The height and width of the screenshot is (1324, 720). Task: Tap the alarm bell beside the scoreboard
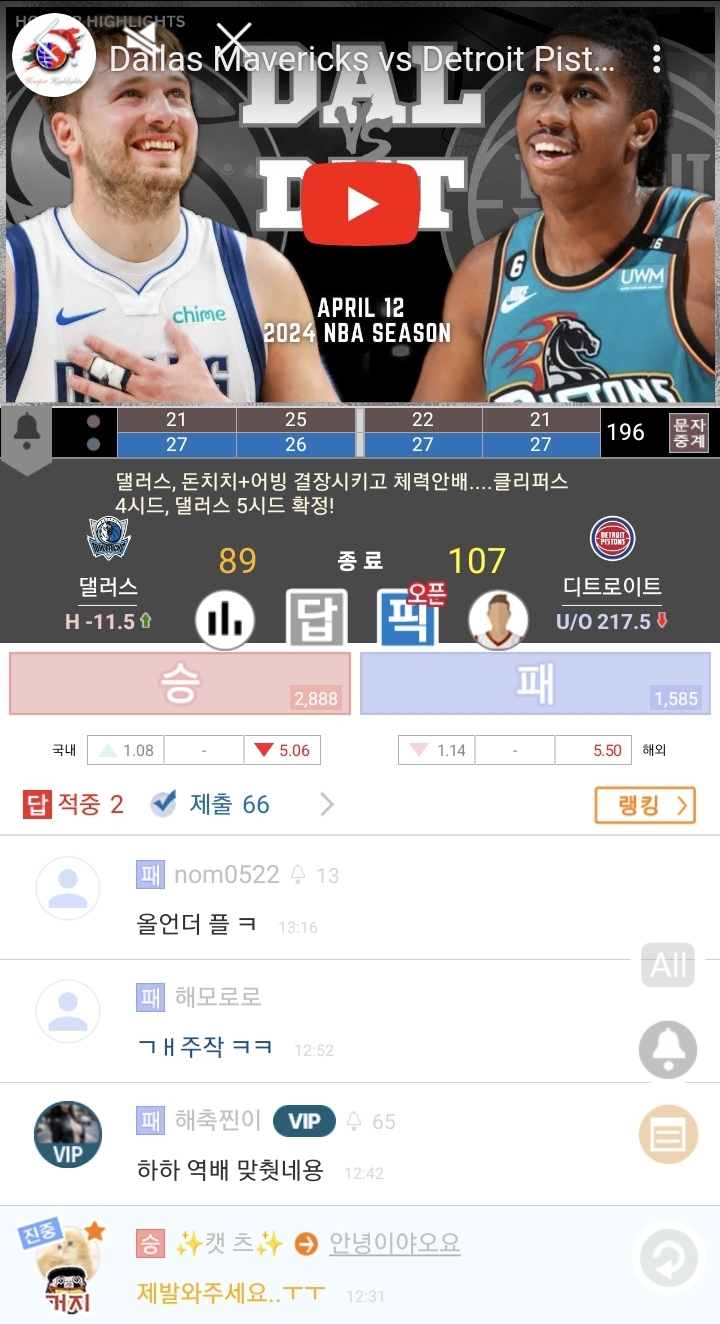click(x=26, y=431)
